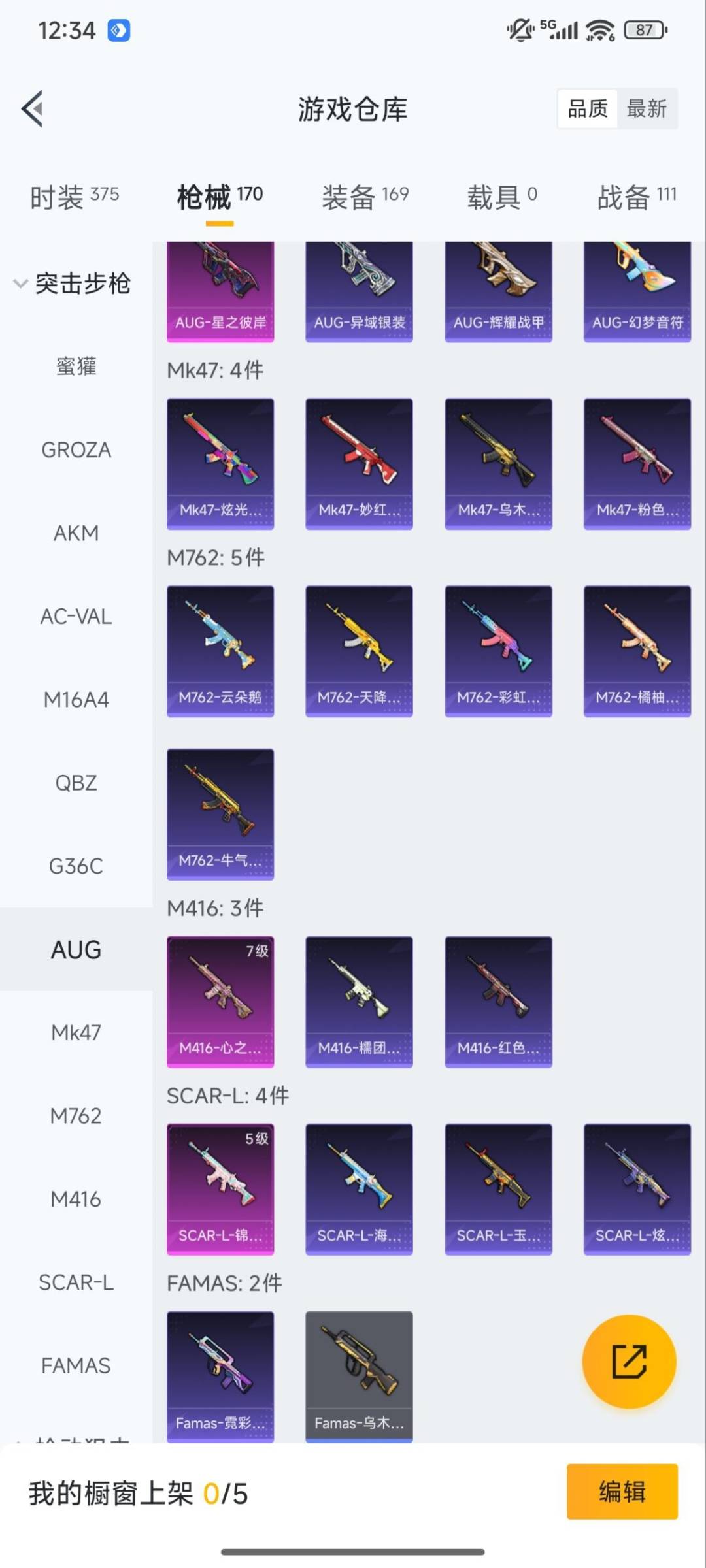View the level 7 M416-心之 skin
The image size is (706, 1568).
[x=220, y=1002]
